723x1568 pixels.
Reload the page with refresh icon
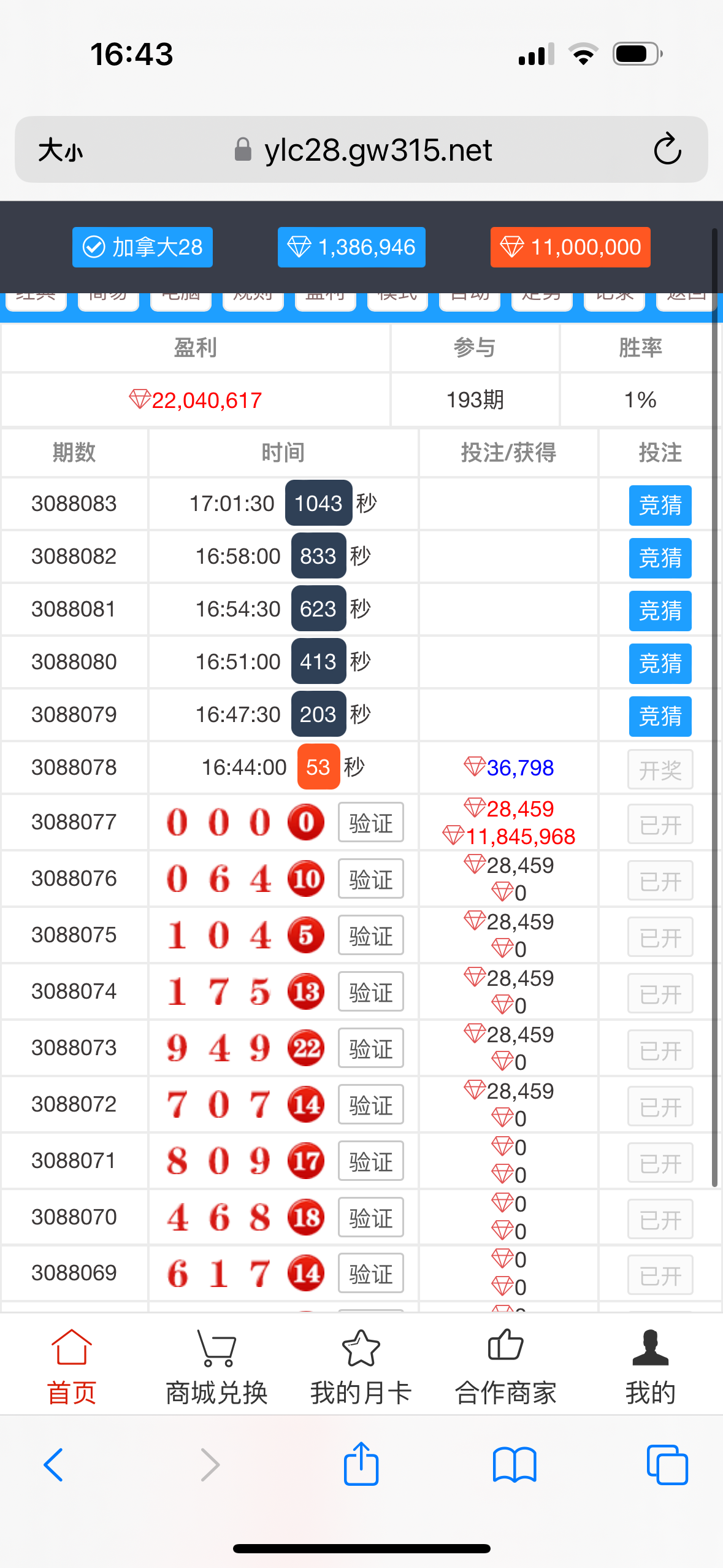coord(668,149)
